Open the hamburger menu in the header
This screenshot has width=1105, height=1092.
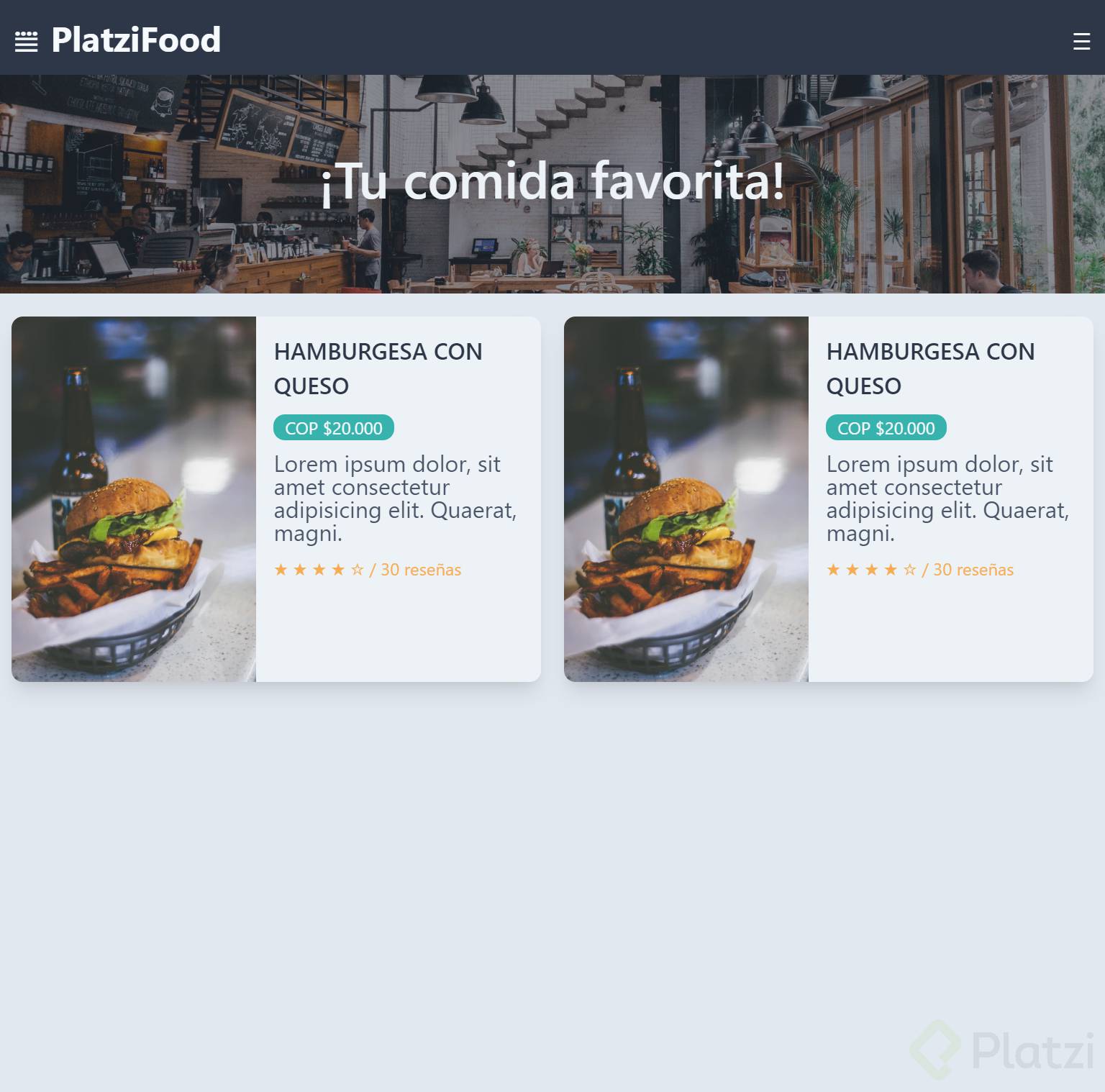pyautogui.click(x=1081, y=41)
